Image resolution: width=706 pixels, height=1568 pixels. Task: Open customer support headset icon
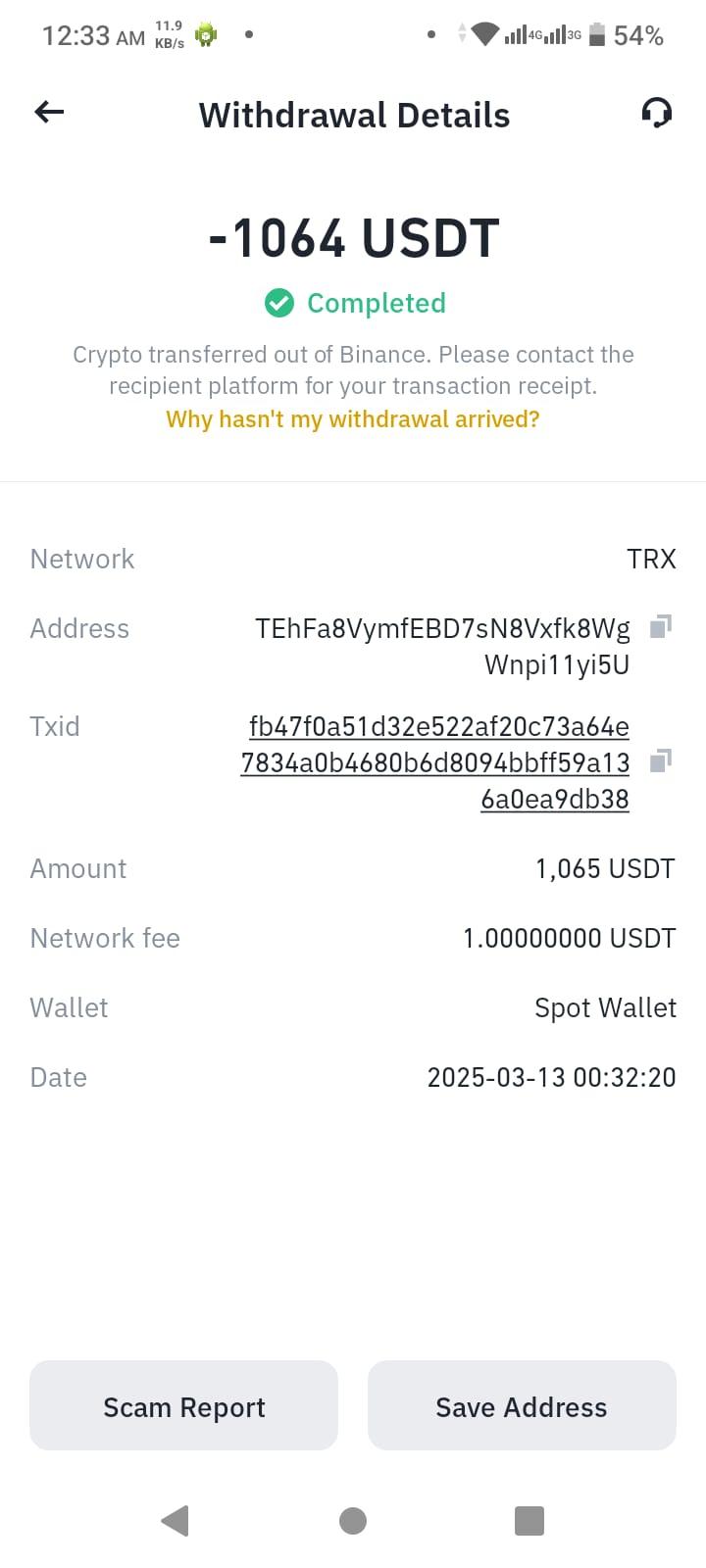[656, 114]
